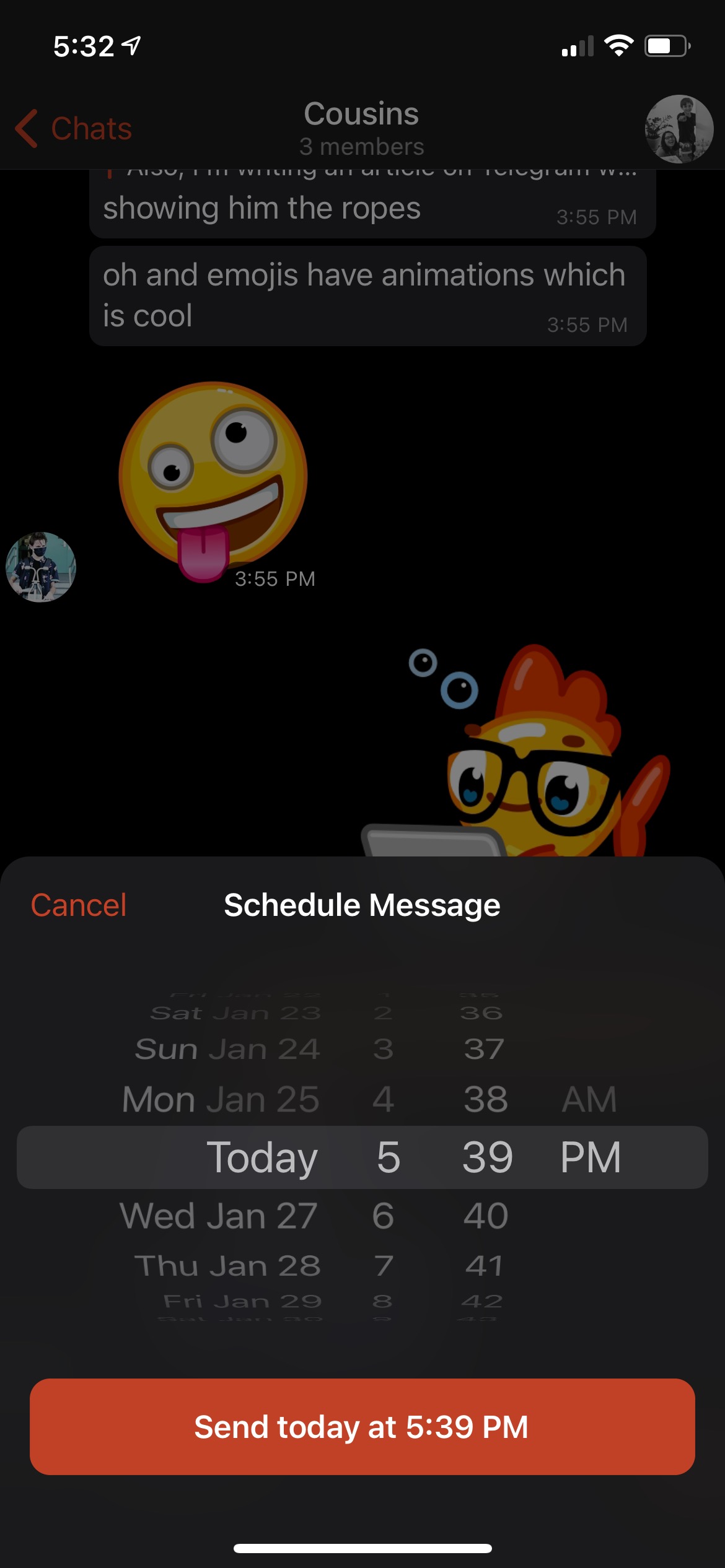
Task: Select AM in the time picker
Action: click(589, 1099)
